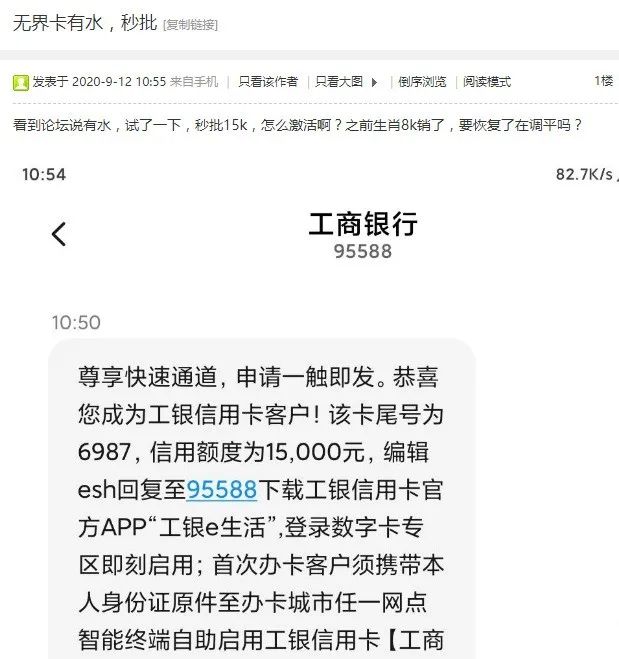Show only this author's posts (只看该作者)
This screenshot has width=619, height=659.
coord(267,82)
